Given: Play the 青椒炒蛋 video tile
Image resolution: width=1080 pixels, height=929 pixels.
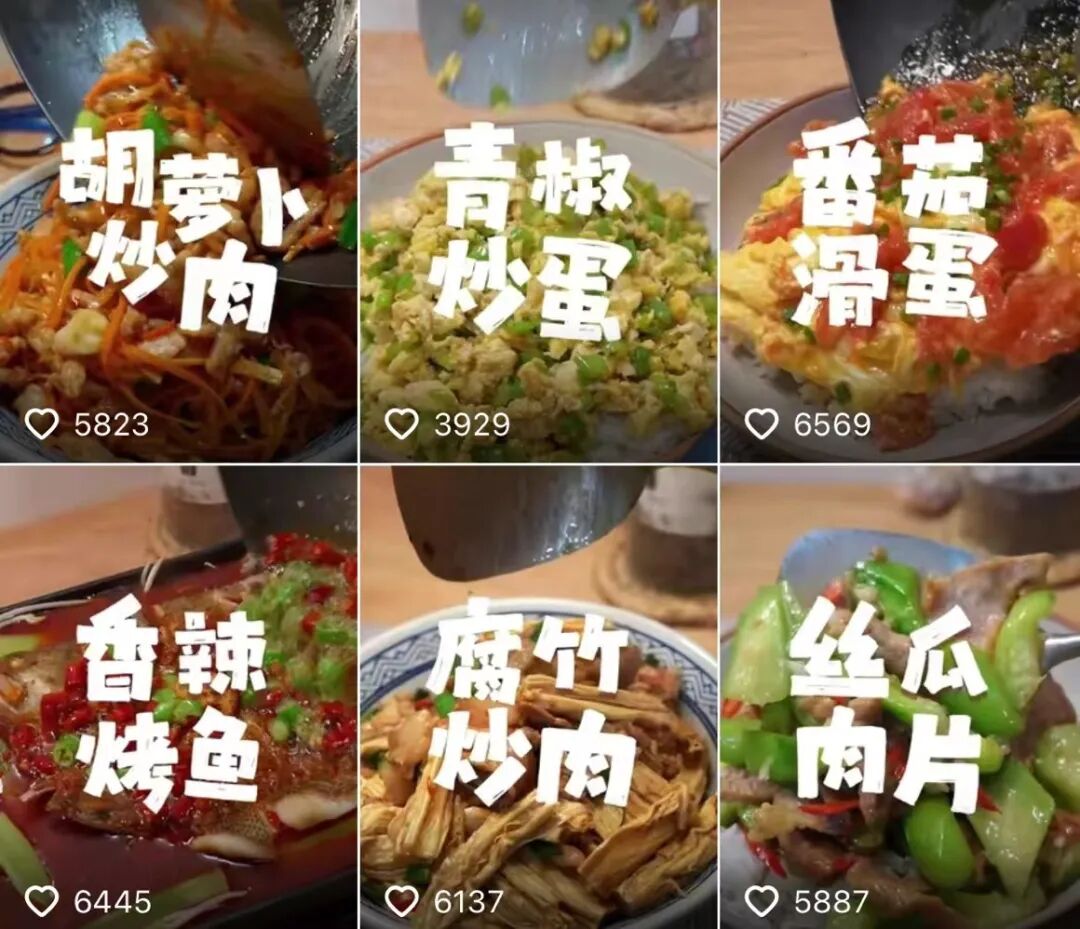Looking at the screenshot, I should (538, 230).
